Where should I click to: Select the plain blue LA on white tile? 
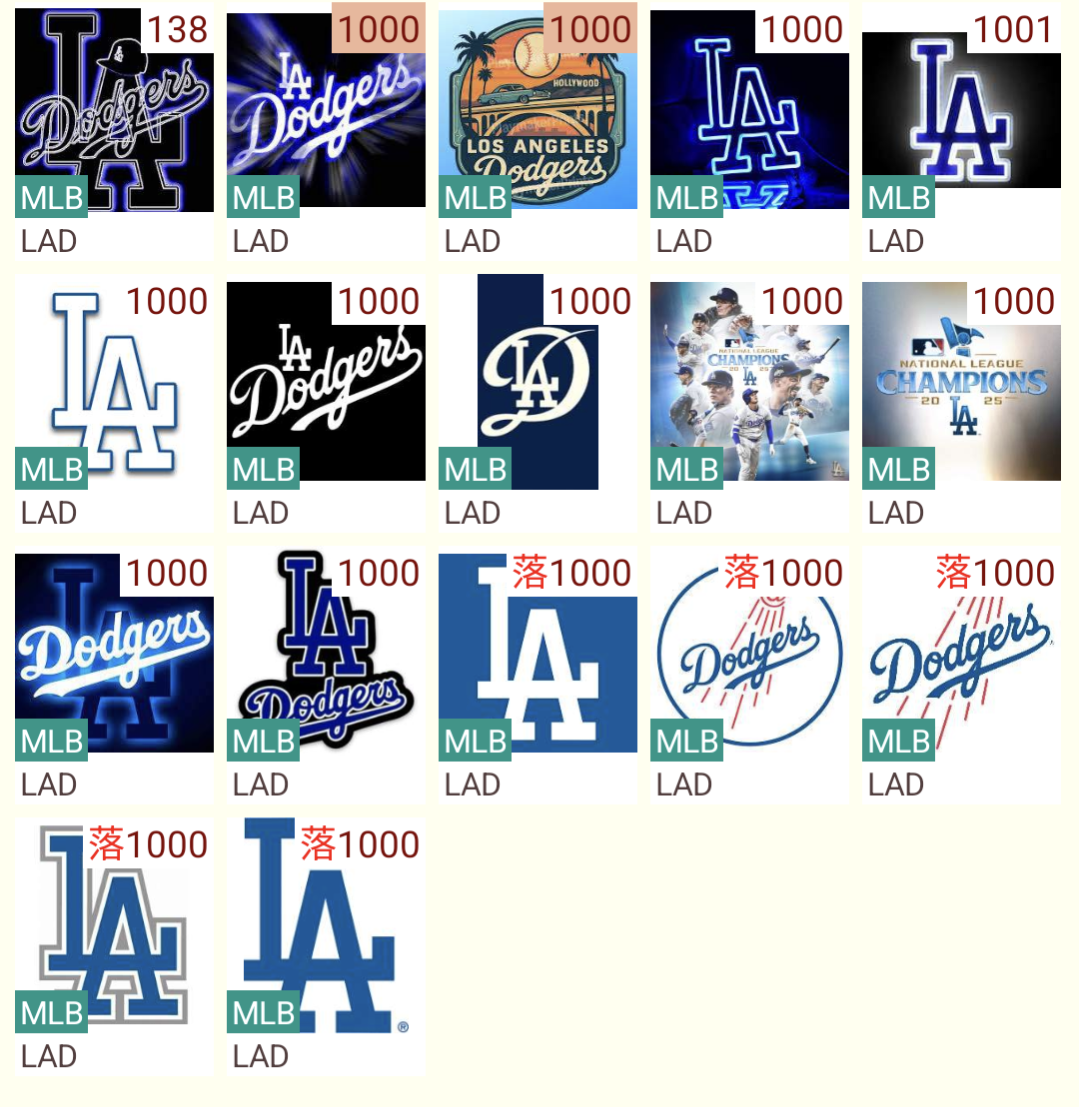pos(326,931)
